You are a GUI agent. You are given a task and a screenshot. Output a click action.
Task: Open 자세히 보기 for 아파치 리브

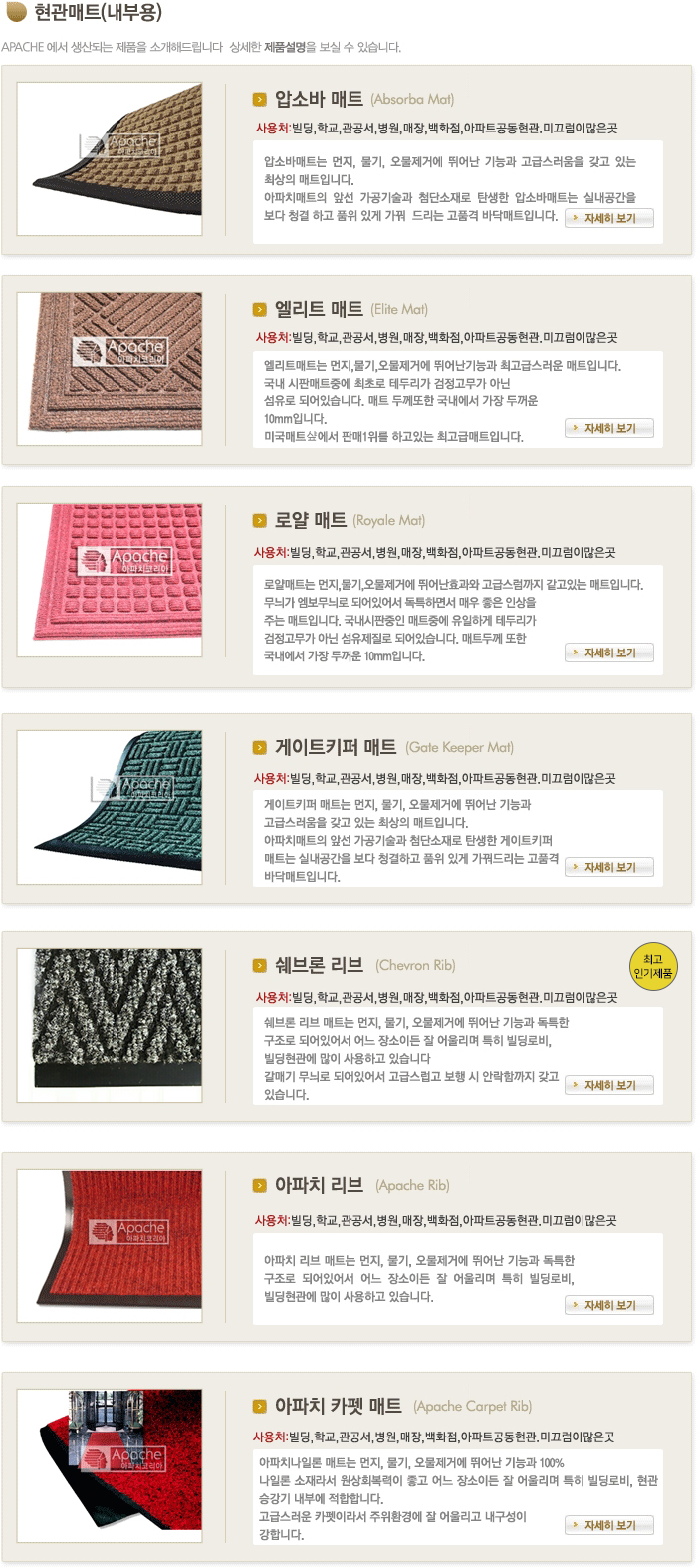coord(608,1305)
